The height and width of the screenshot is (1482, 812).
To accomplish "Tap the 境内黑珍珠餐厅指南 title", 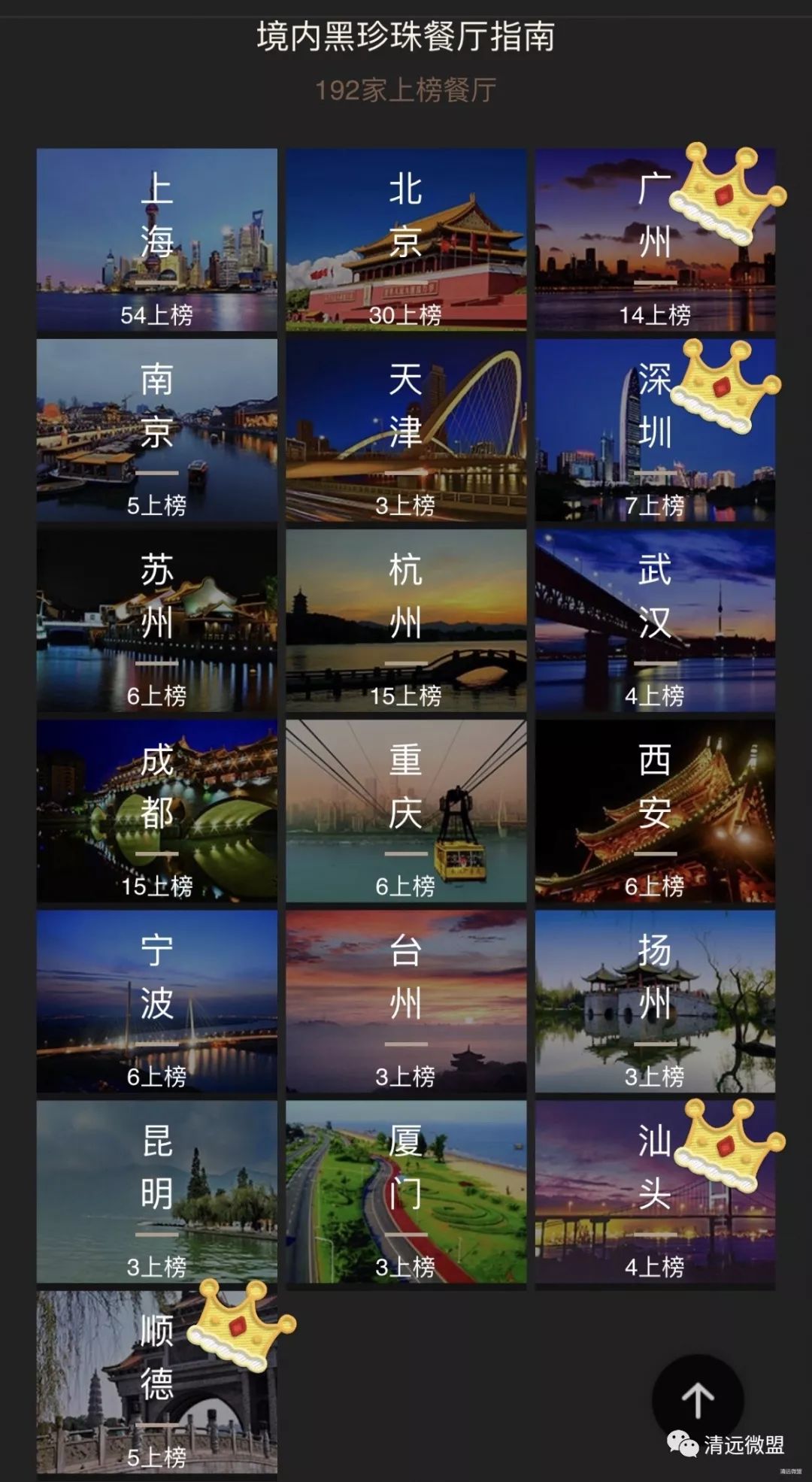I will point(406,36).
